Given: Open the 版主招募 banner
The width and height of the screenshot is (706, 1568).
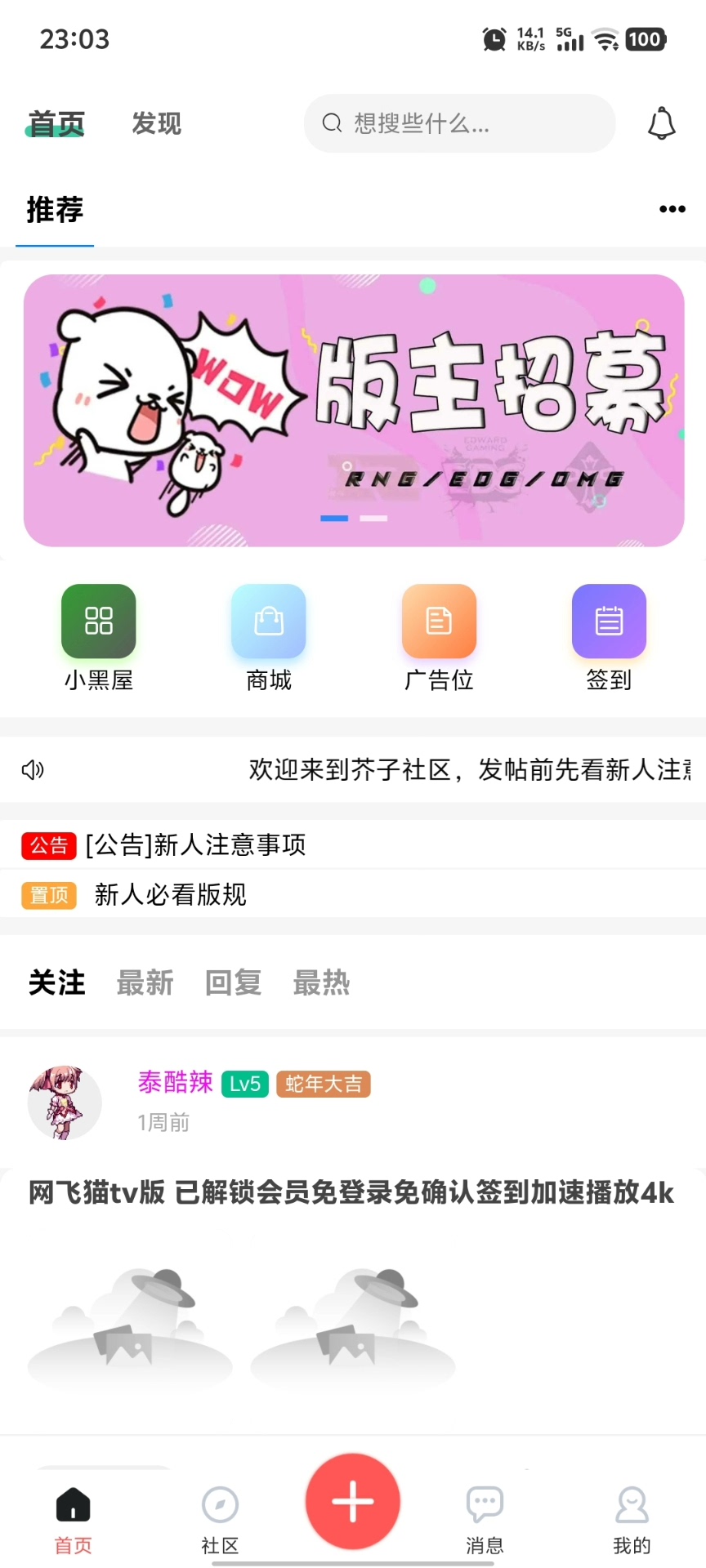Looking at the screenshot, I should 353,410.
